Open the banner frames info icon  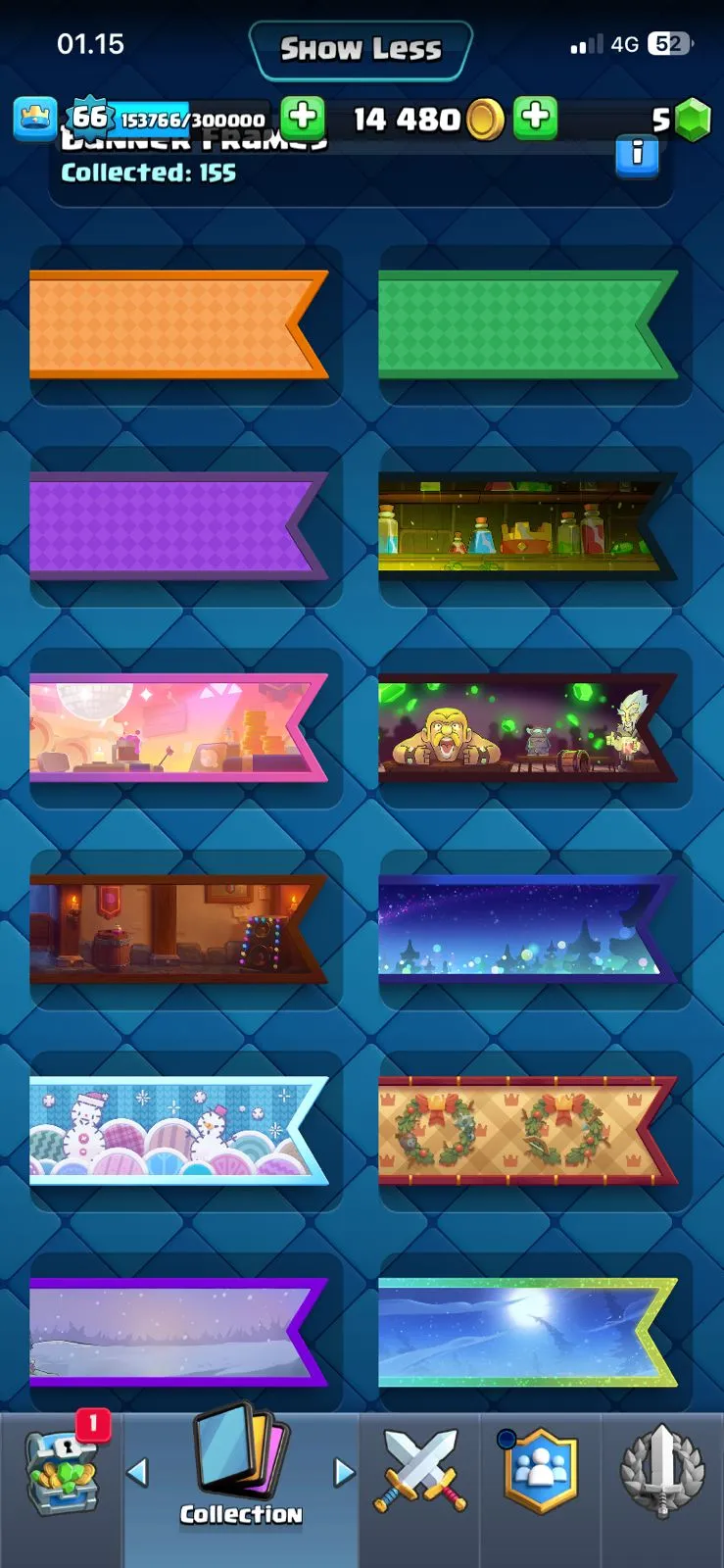coord(637,155)
